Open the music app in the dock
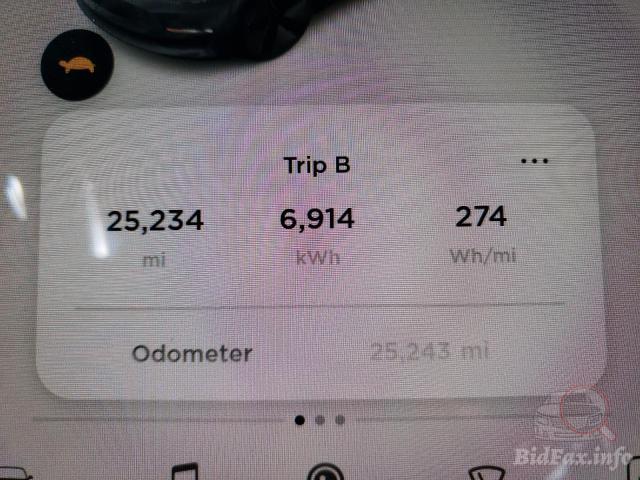Image resolution: width=640 pixels, height=480 pixels. (x=184, y=471)
